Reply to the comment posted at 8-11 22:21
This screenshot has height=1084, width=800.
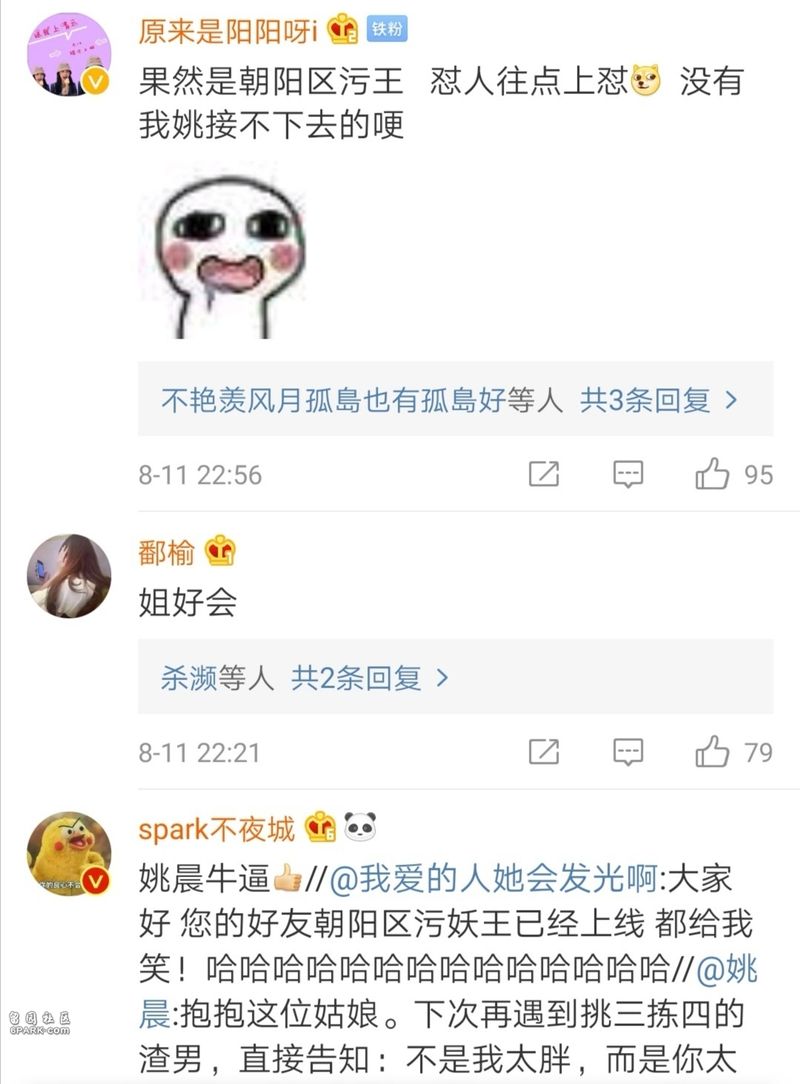[628, 752]
